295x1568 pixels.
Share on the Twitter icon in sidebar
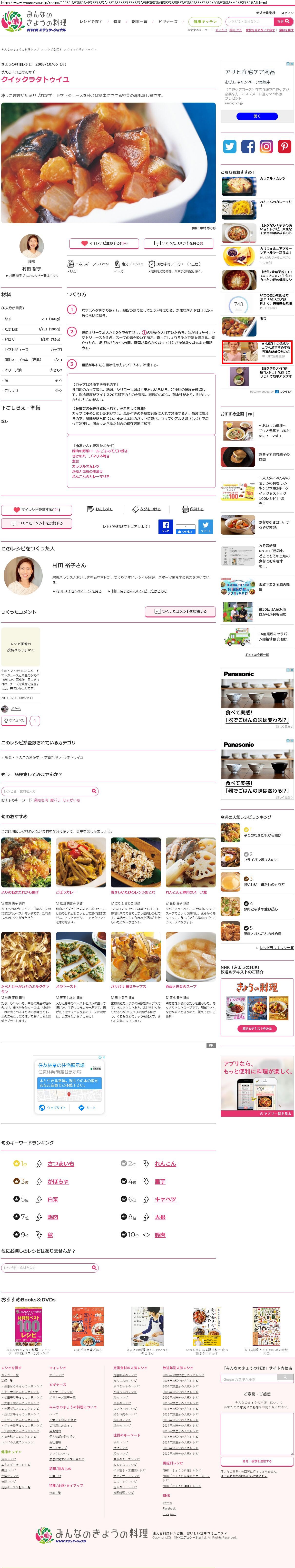pyautogui.click(x=230, y=146)
